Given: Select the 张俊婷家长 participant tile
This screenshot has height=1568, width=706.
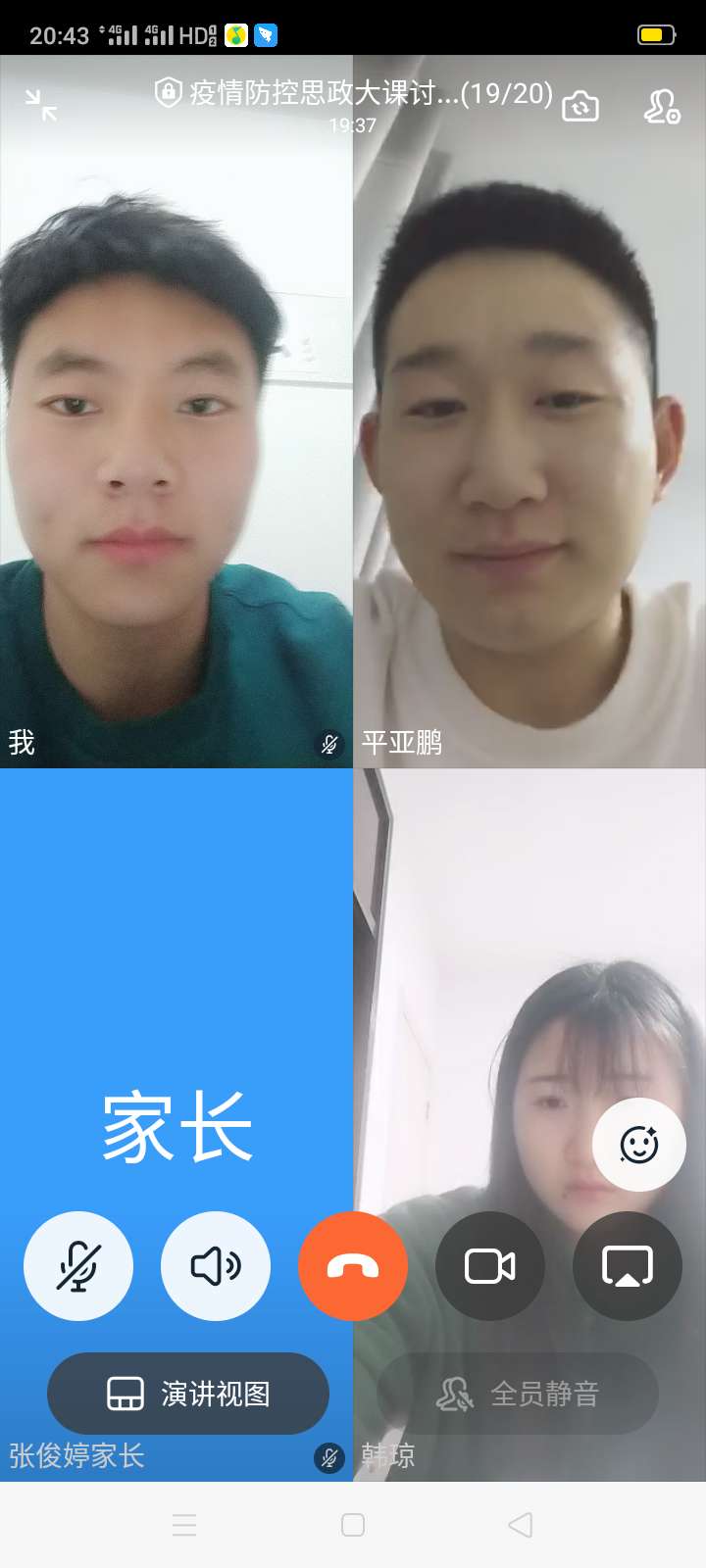Looking at the screenshot, I should (176, 980).
